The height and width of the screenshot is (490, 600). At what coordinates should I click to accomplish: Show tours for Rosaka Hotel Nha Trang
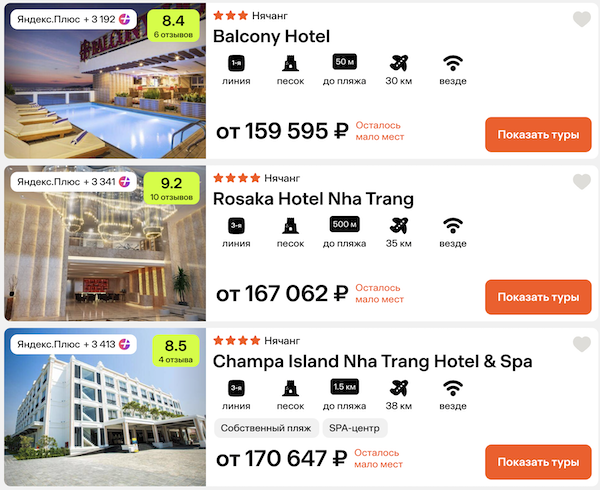538,297
